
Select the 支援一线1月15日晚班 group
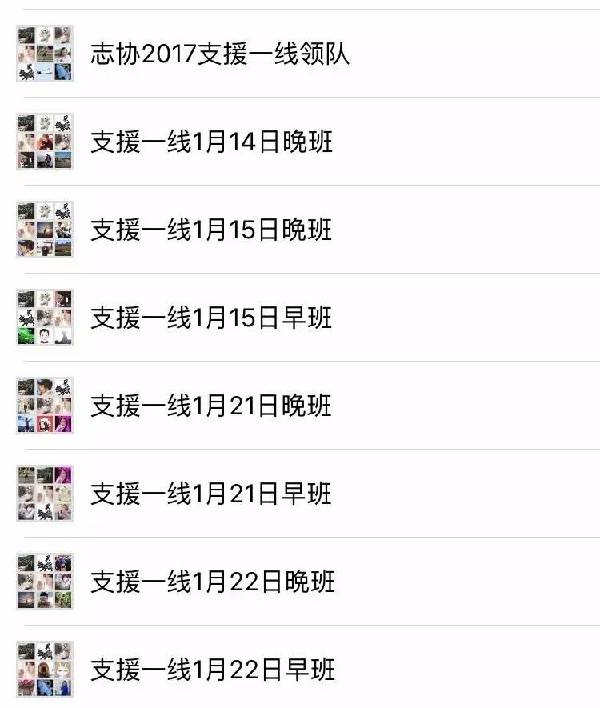tap(211, 230)
